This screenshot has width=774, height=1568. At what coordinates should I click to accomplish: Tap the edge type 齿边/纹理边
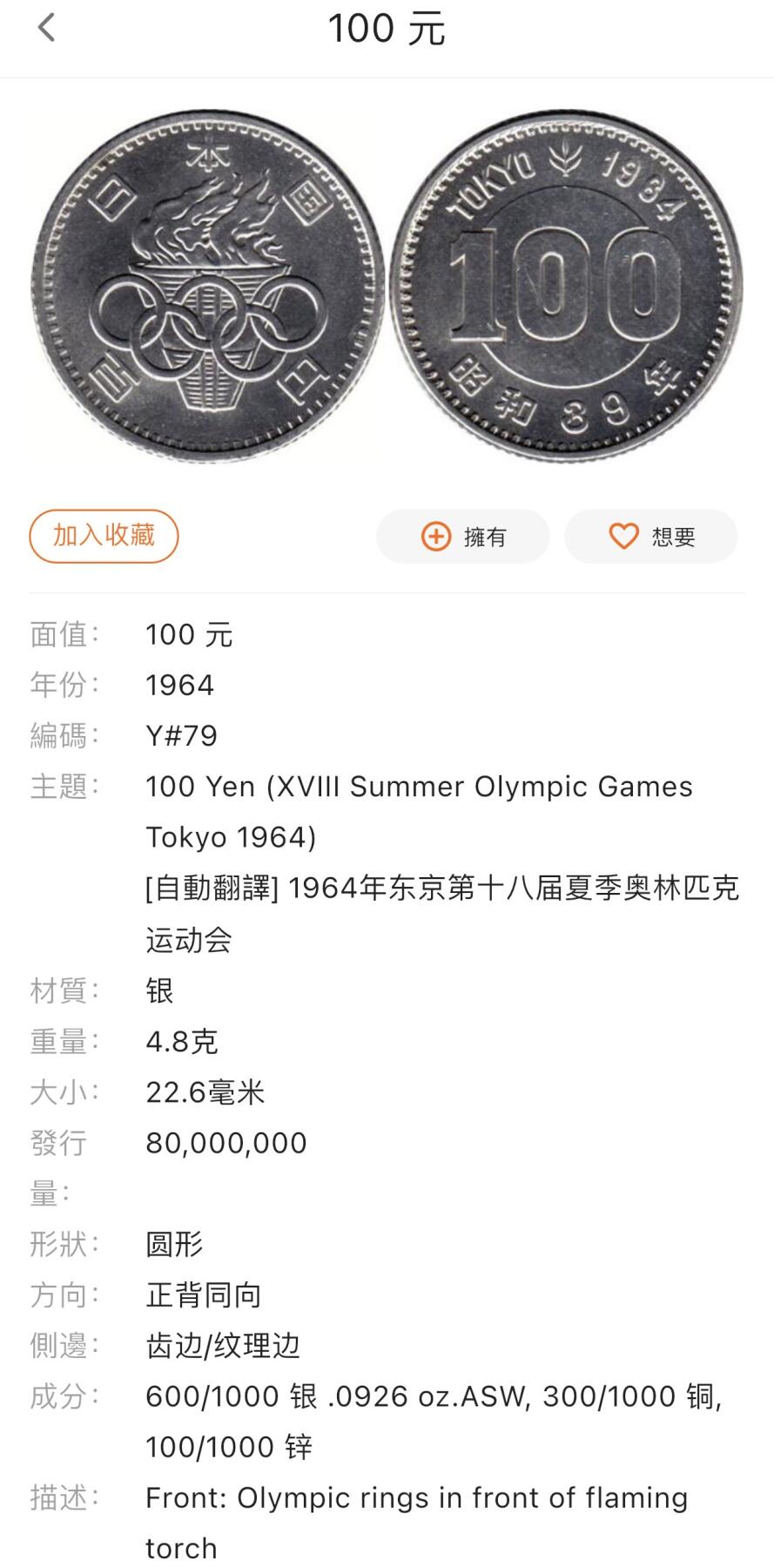click(222, 1346)
